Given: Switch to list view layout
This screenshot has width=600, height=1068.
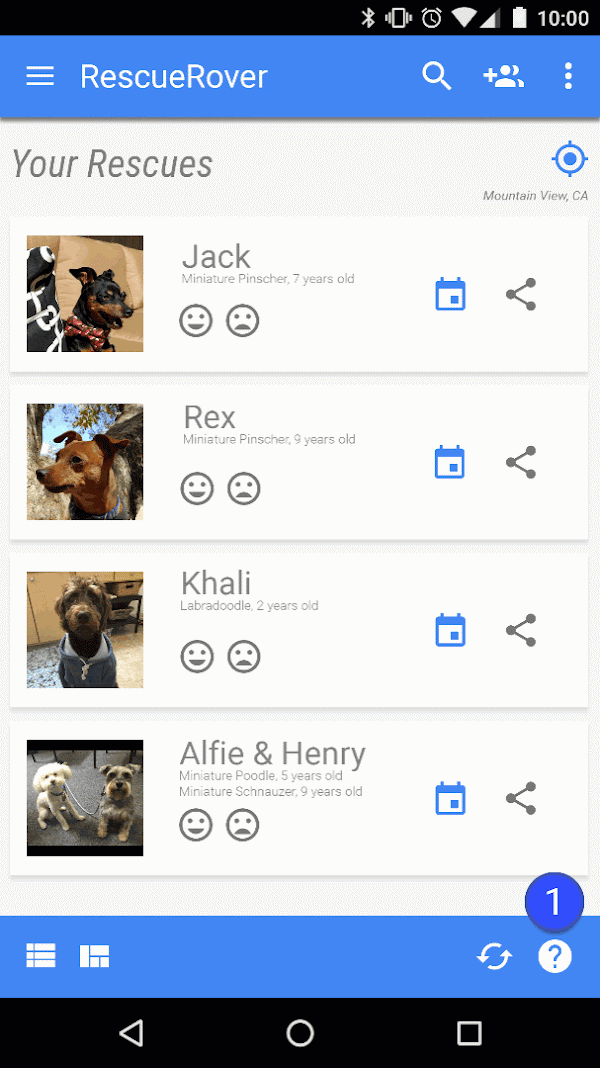Looking at the screenshot, I should 41,956.
